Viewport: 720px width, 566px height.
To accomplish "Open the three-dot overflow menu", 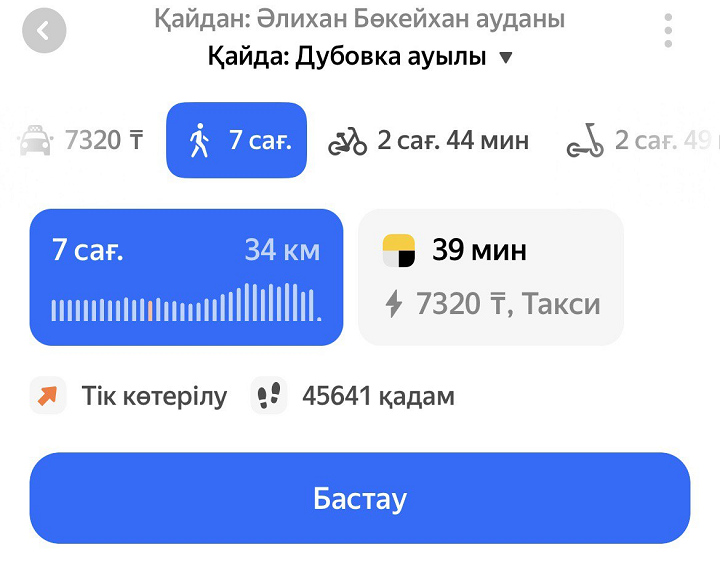I will 668,31.
